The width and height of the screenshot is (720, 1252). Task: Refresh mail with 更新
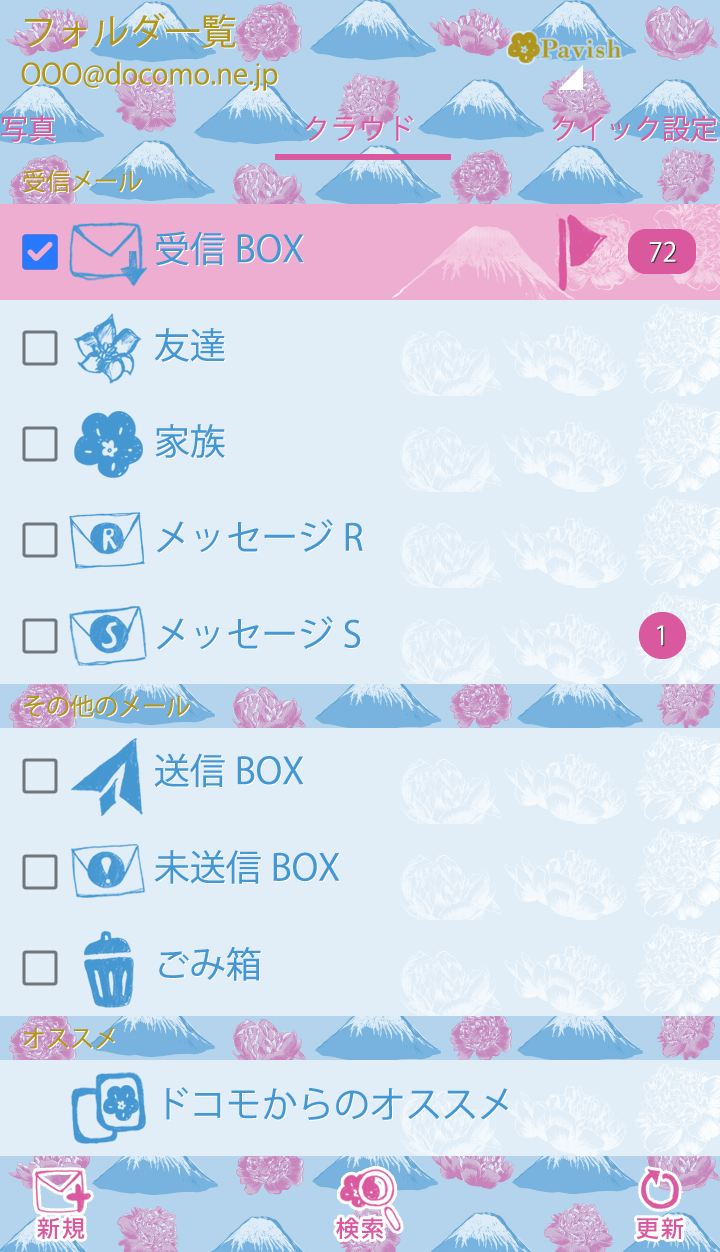(x=659, y=1205)
